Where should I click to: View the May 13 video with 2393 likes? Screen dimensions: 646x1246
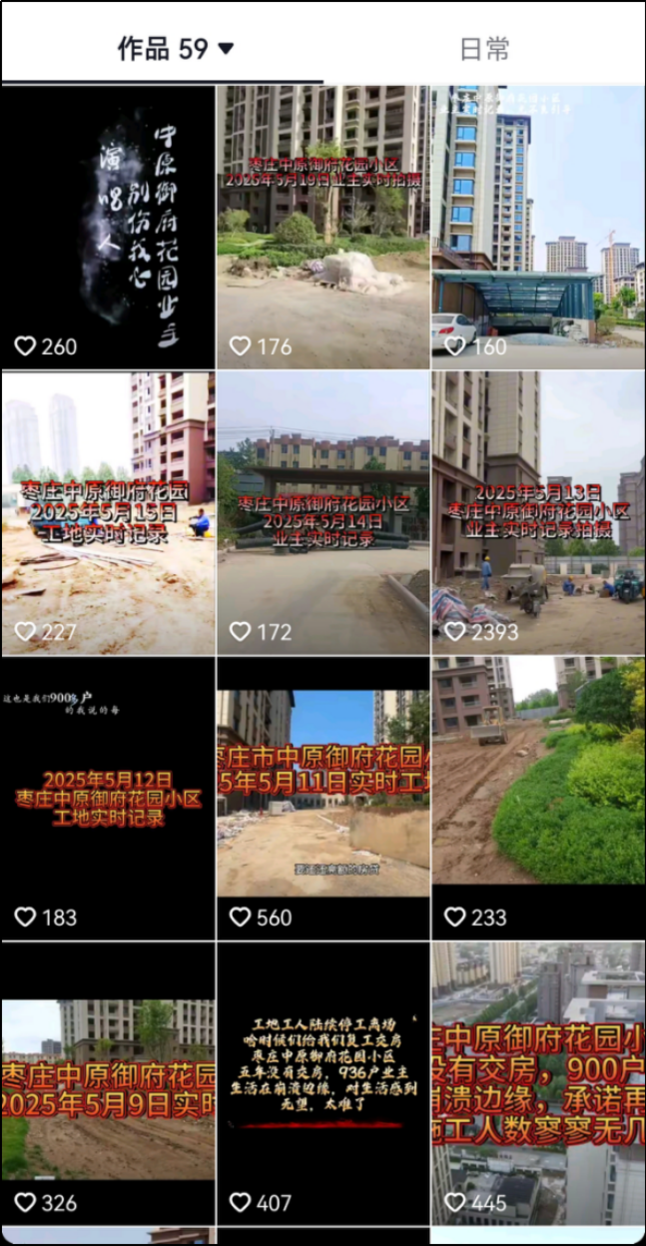point(538,513)
